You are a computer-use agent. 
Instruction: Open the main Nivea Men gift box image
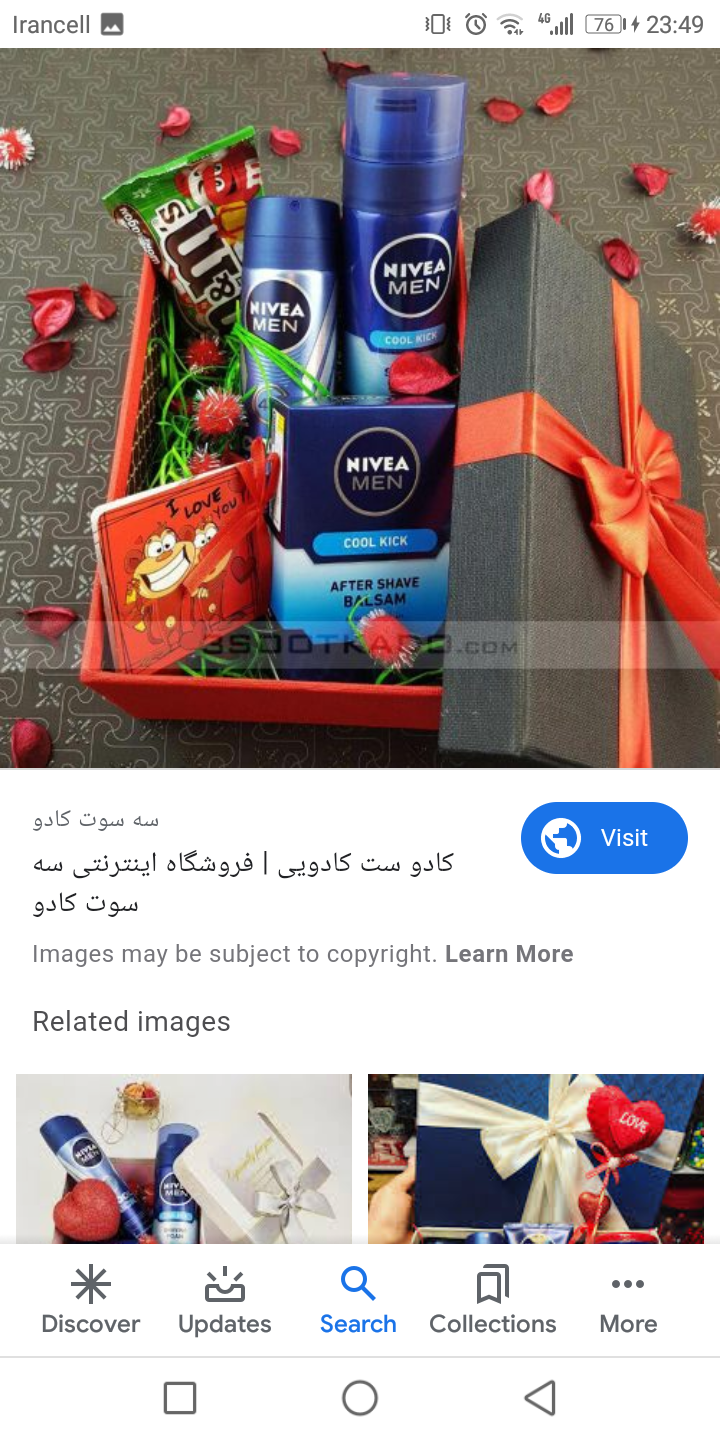pyautogui.click(x=360, y=408)
